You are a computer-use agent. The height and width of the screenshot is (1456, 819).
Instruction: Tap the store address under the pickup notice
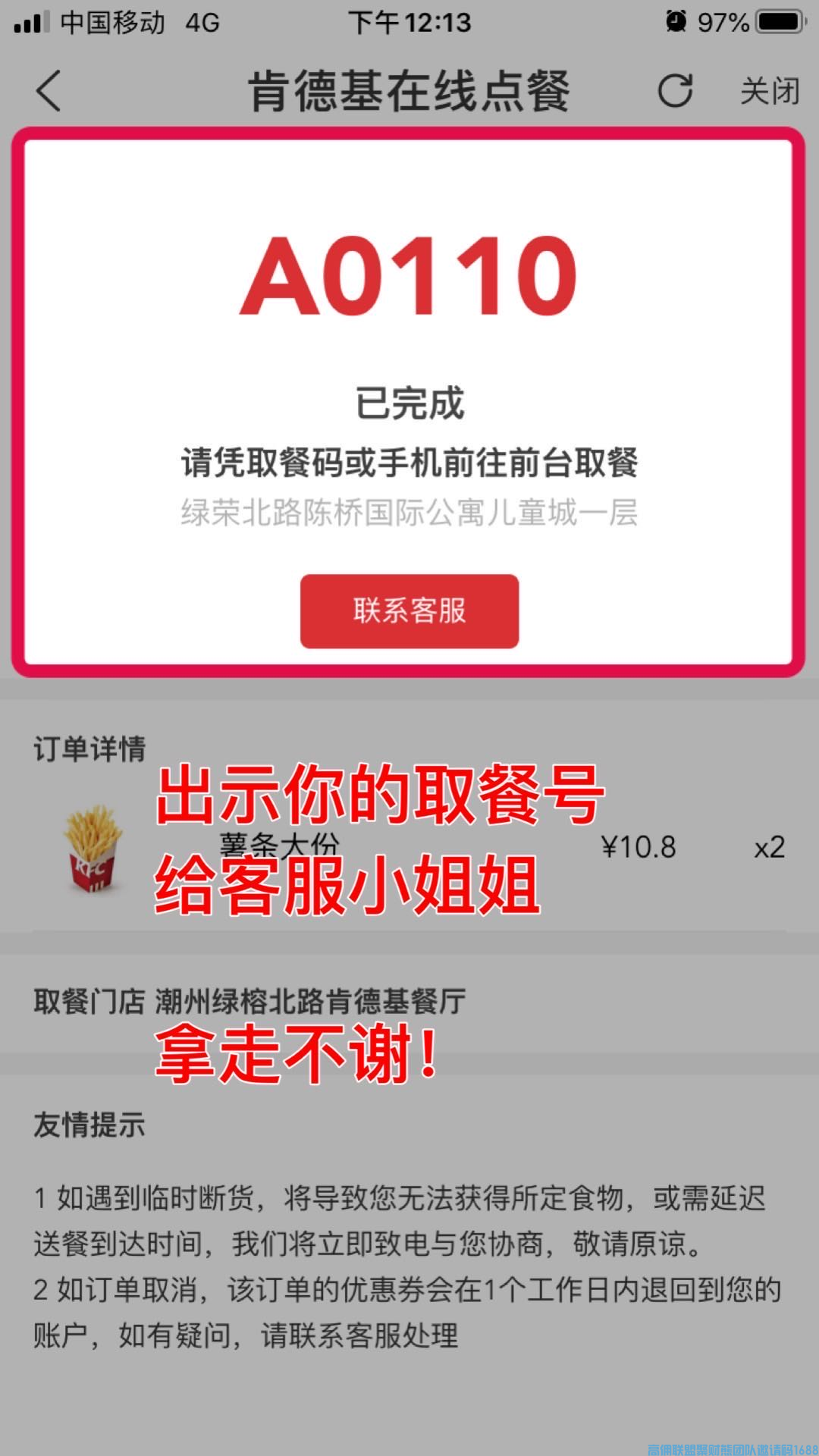409,512
